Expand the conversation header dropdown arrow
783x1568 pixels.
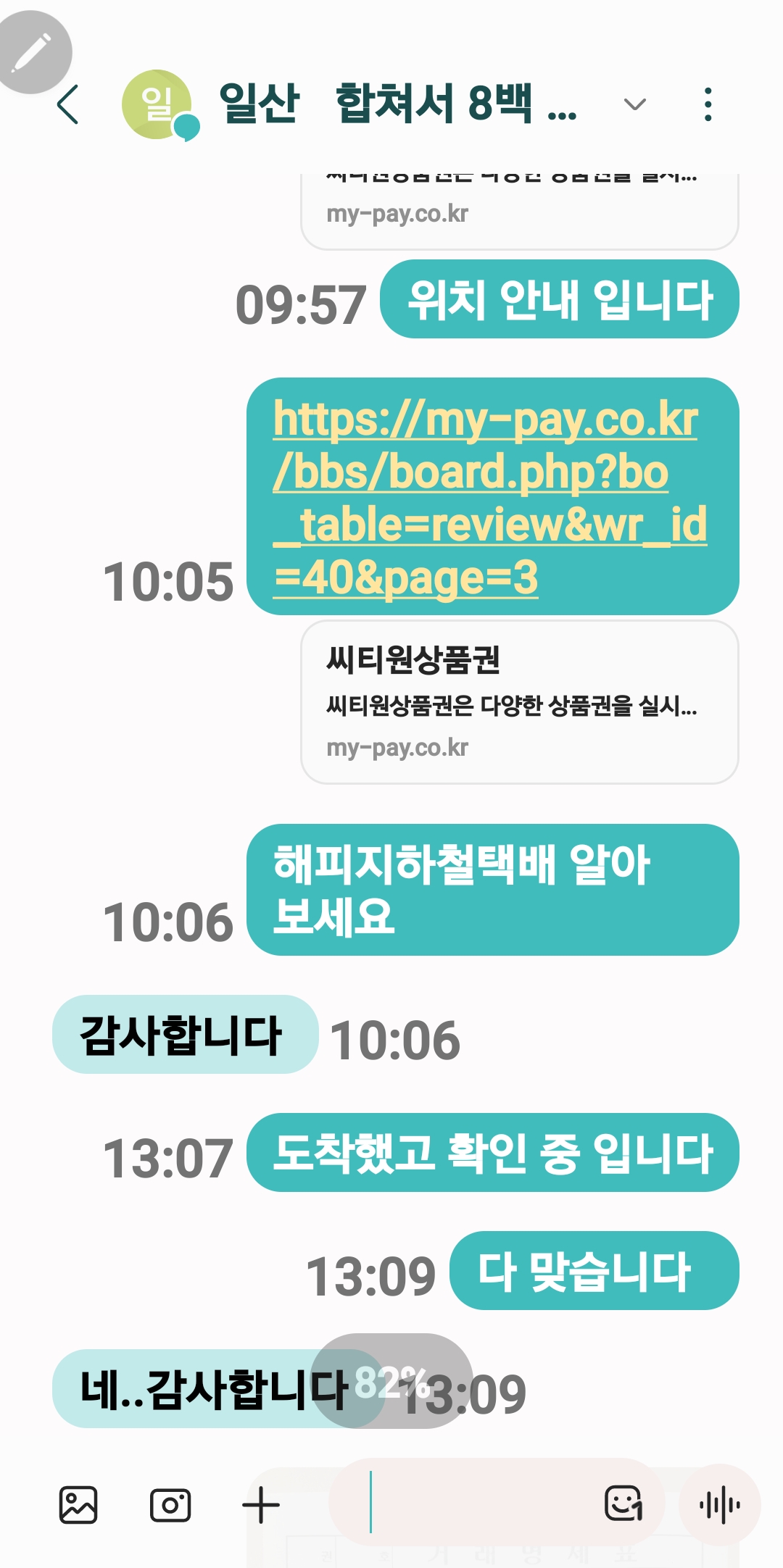pyautogui.click(x=634, y=104)
